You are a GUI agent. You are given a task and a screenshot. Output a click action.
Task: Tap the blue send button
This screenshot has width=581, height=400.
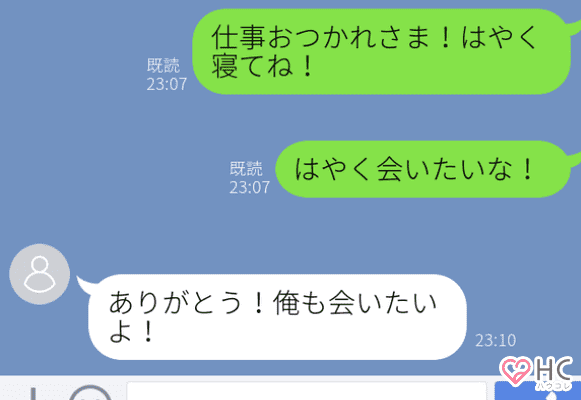click(537, 391)
